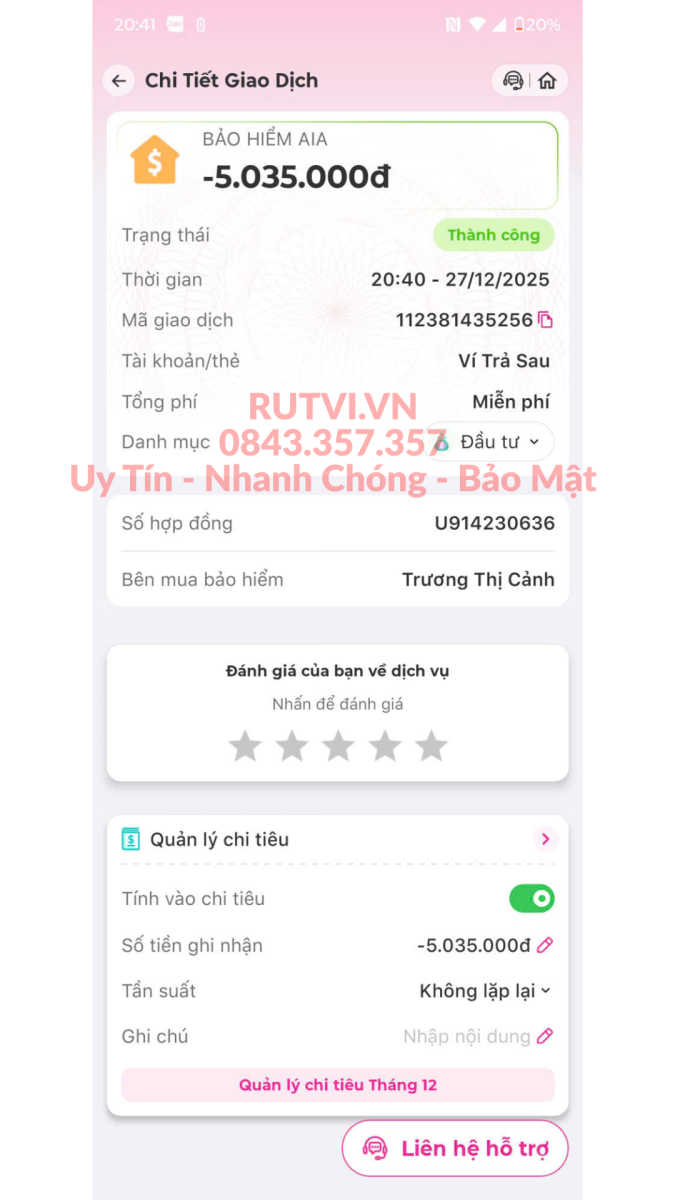Rate the service with one star
The height and width of the screenshot is (1200, 675).
tap(245, 746)
